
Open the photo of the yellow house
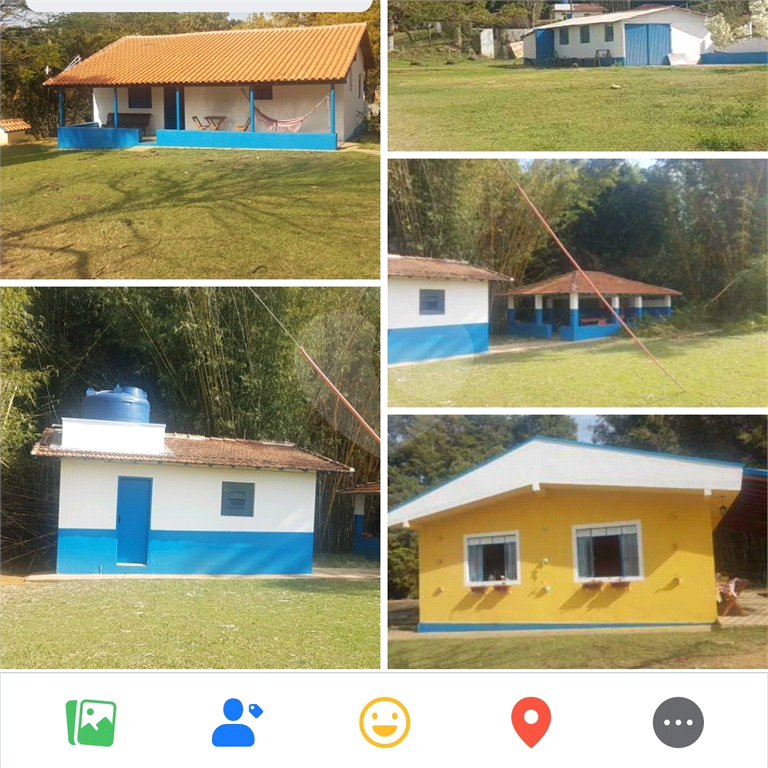pyautogui.click(x=578, y=542)
